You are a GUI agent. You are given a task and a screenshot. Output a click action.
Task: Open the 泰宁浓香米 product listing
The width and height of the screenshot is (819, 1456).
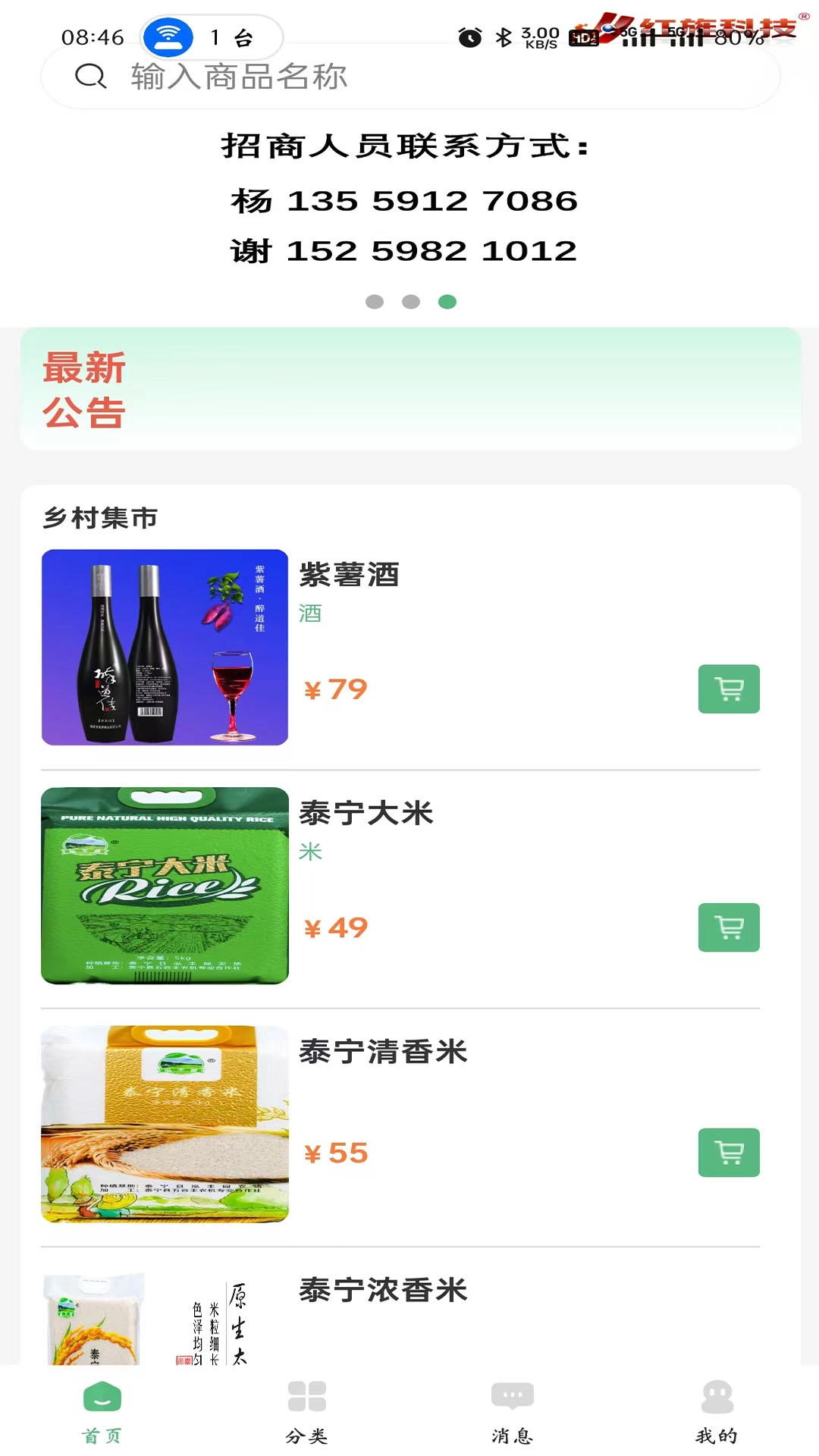pyautogui.click(x=381, y=1291)
